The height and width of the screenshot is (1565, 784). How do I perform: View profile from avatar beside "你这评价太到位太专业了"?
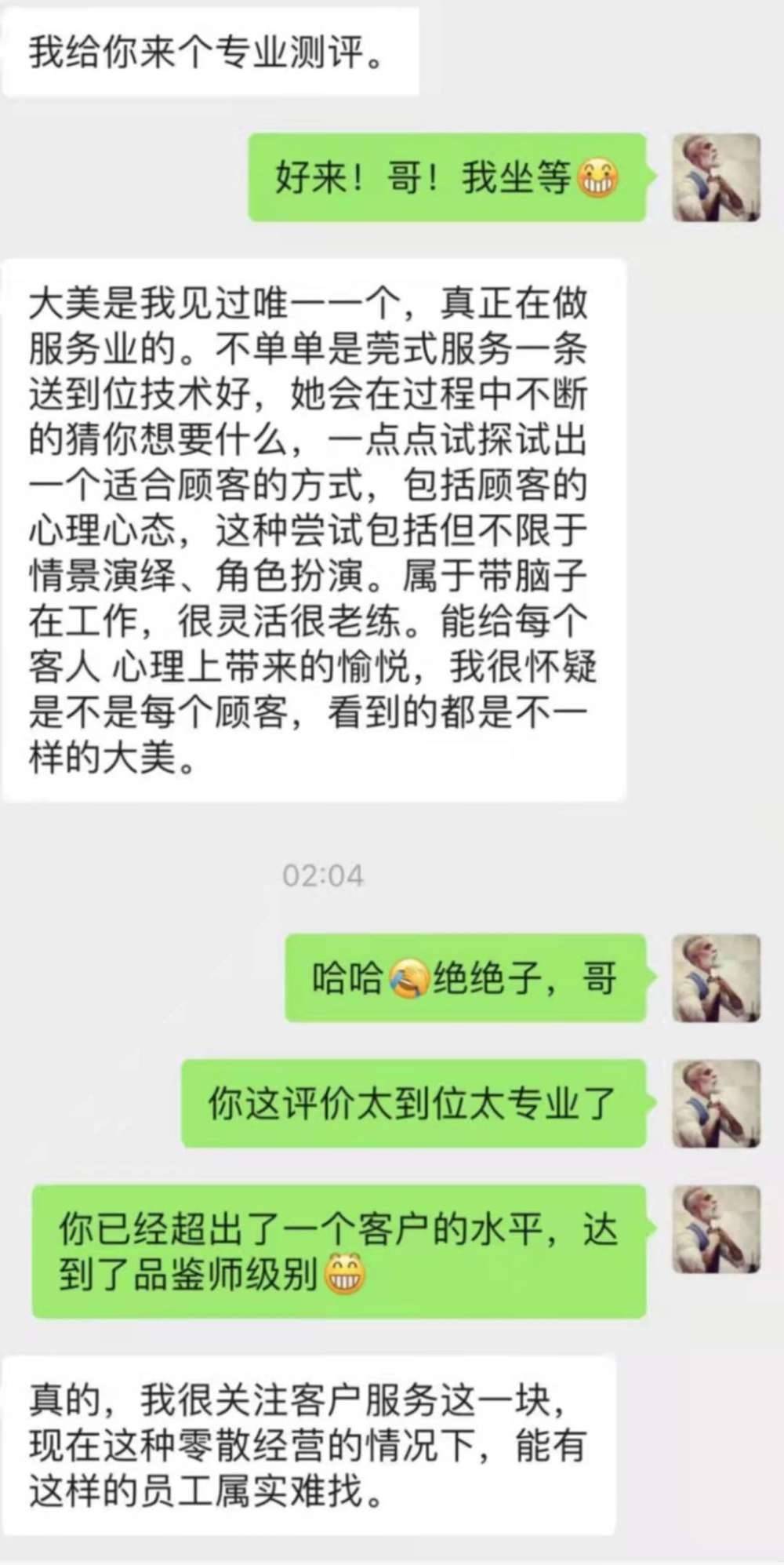tap(717, 1104)
